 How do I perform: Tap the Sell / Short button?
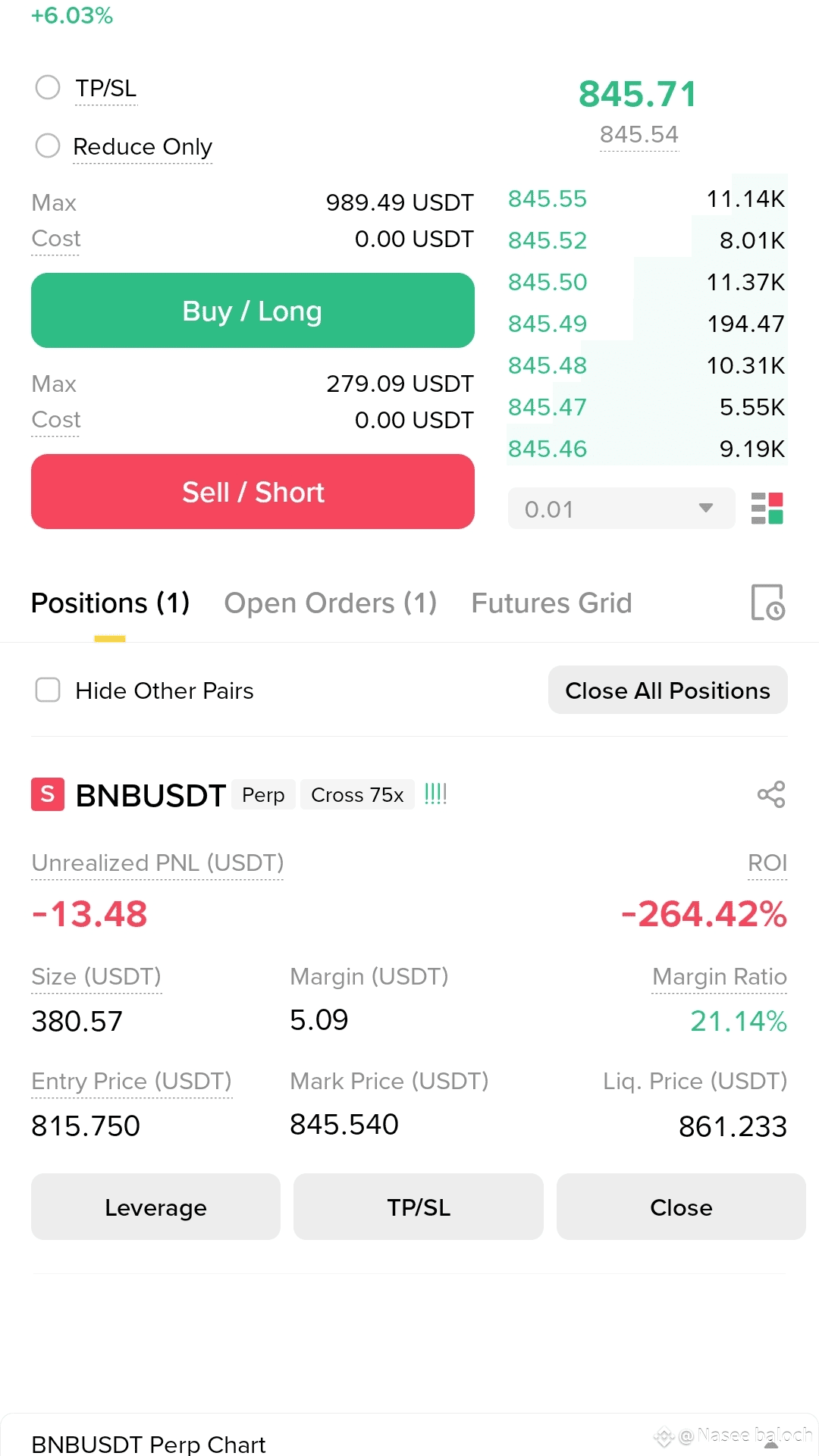point(253,492)
